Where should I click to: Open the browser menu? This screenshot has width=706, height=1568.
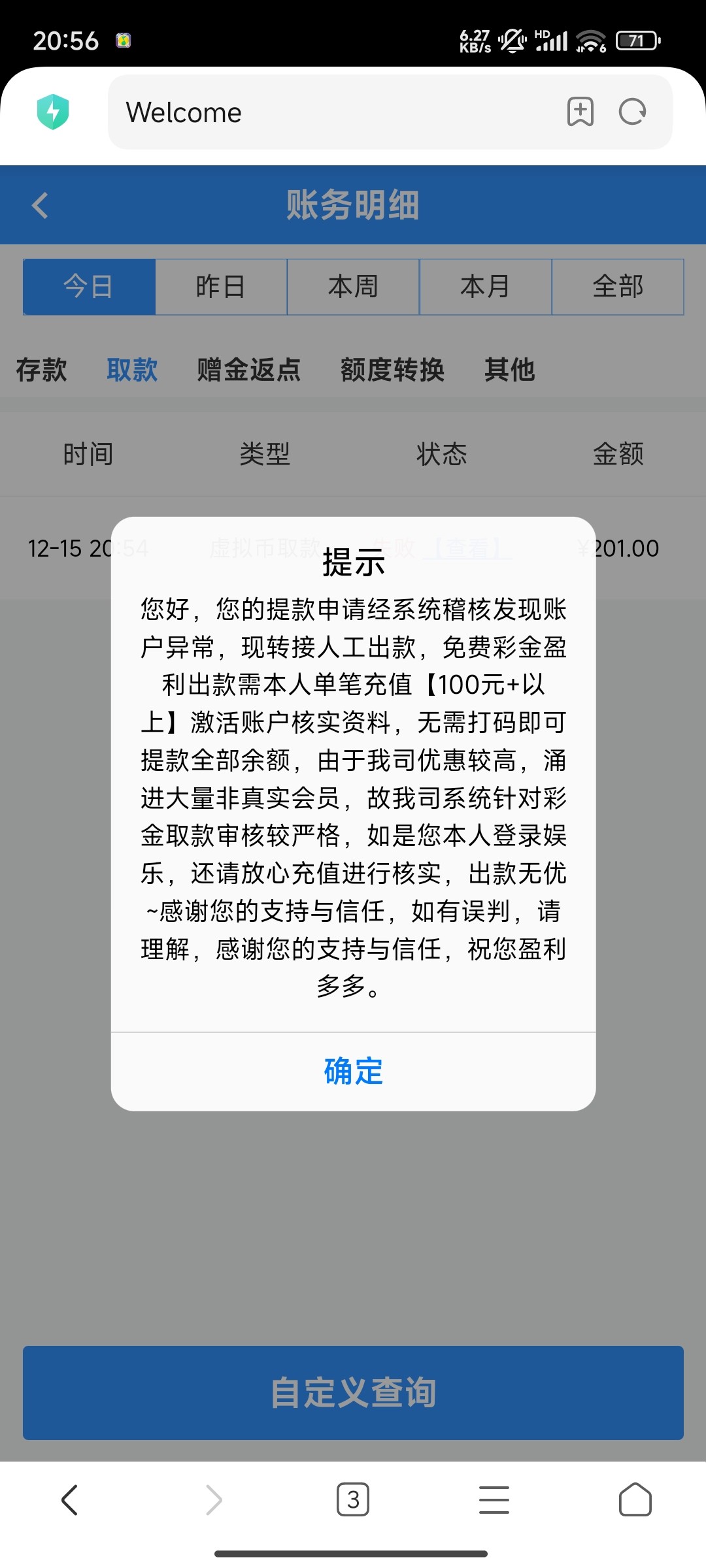(x=494, y=1499)
